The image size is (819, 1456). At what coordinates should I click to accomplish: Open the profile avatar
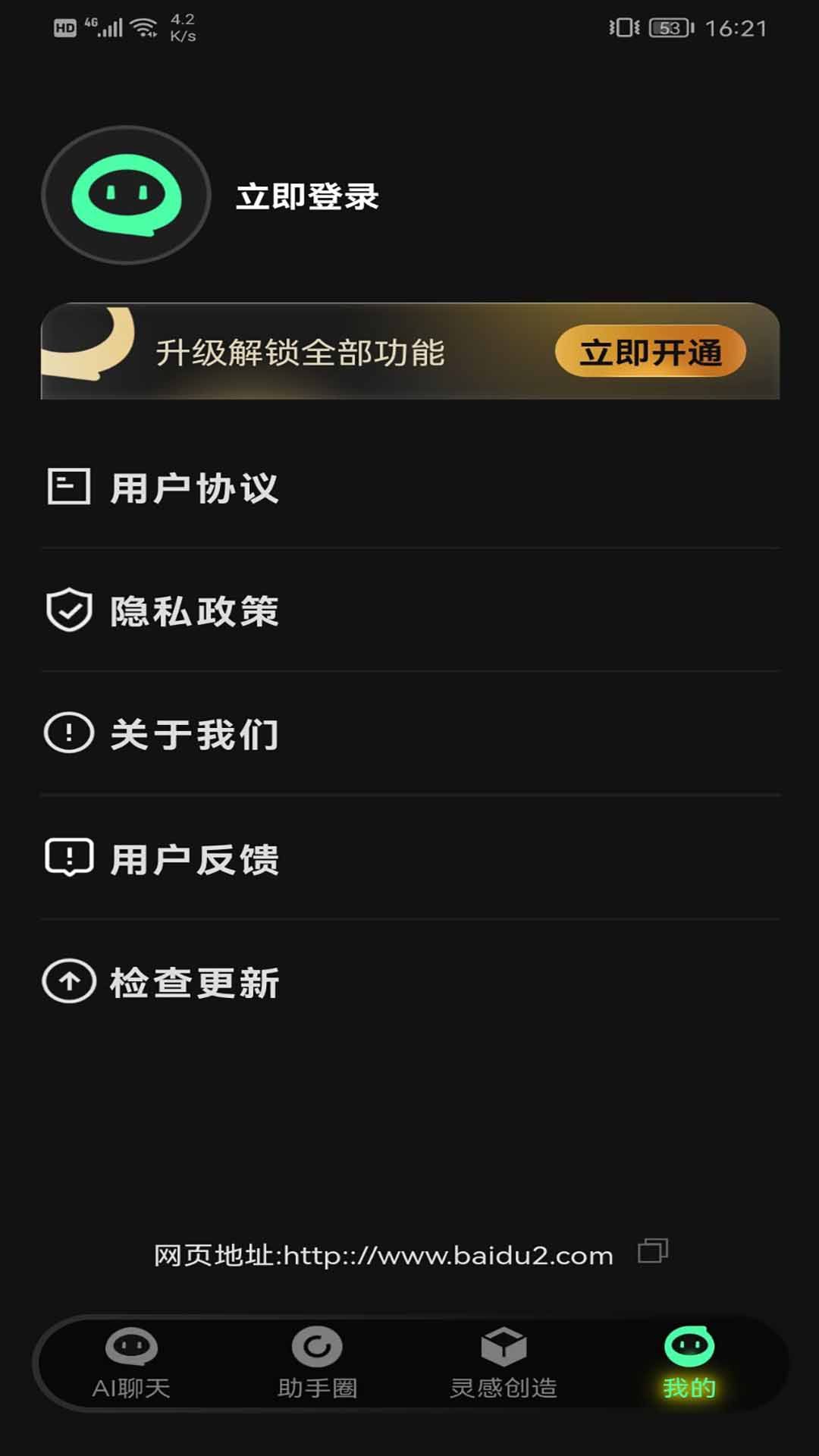126,195
